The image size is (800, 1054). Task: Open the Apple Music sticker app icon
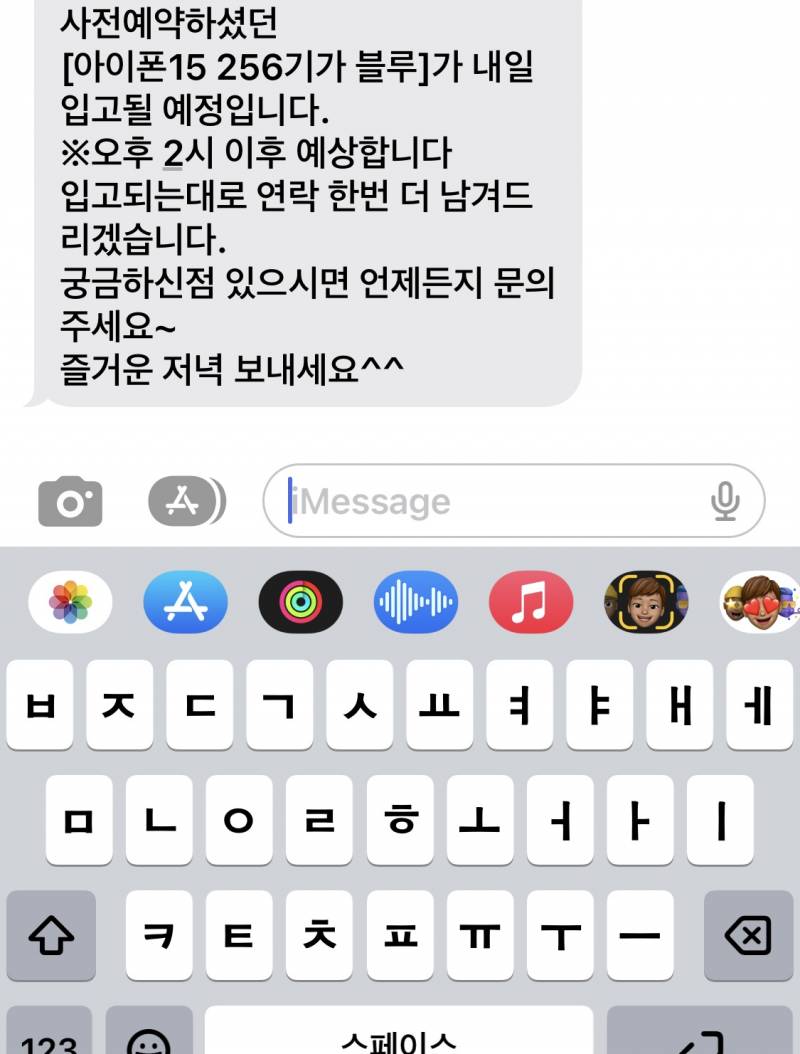click(533, 601)
